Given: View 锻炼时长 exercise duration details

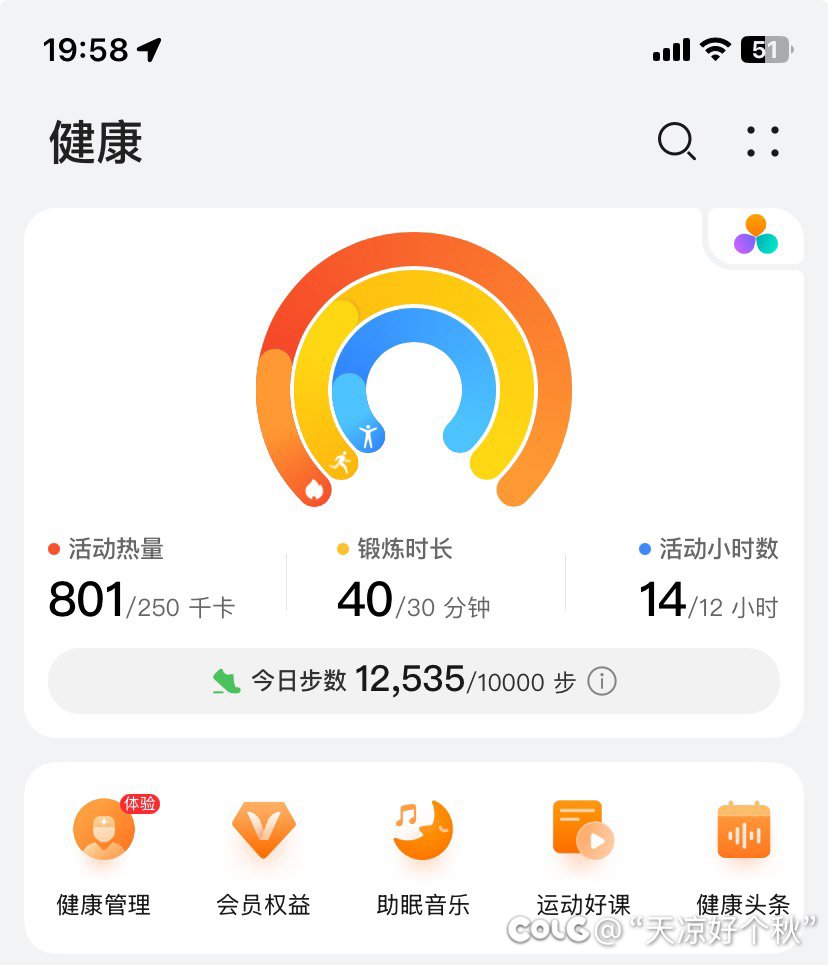Looking at the screenshot, I should (414, 582).
